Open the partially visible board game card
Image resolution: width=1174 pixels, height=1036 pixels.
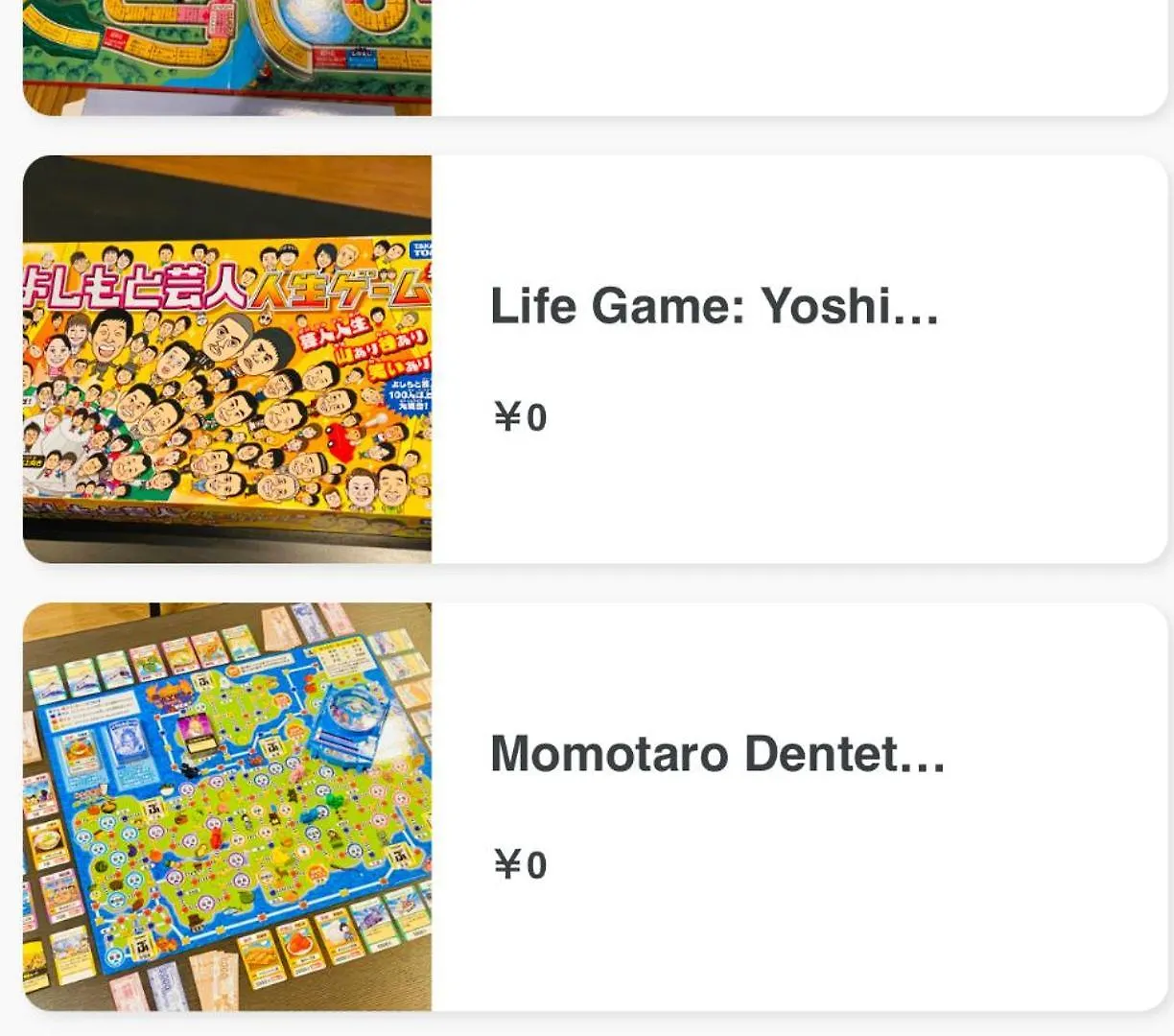pos(595,58)
